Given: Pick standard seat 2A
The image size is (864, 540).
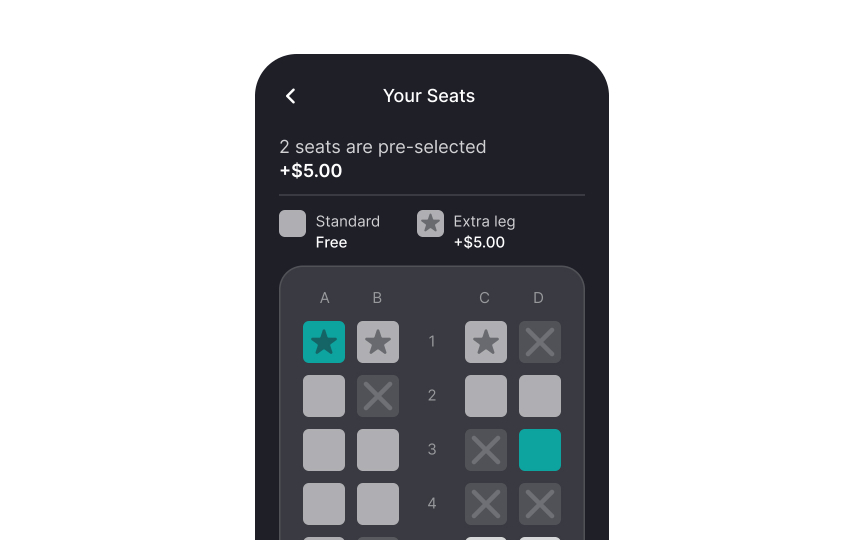Looking at the screenshot, I should [324, 396].
